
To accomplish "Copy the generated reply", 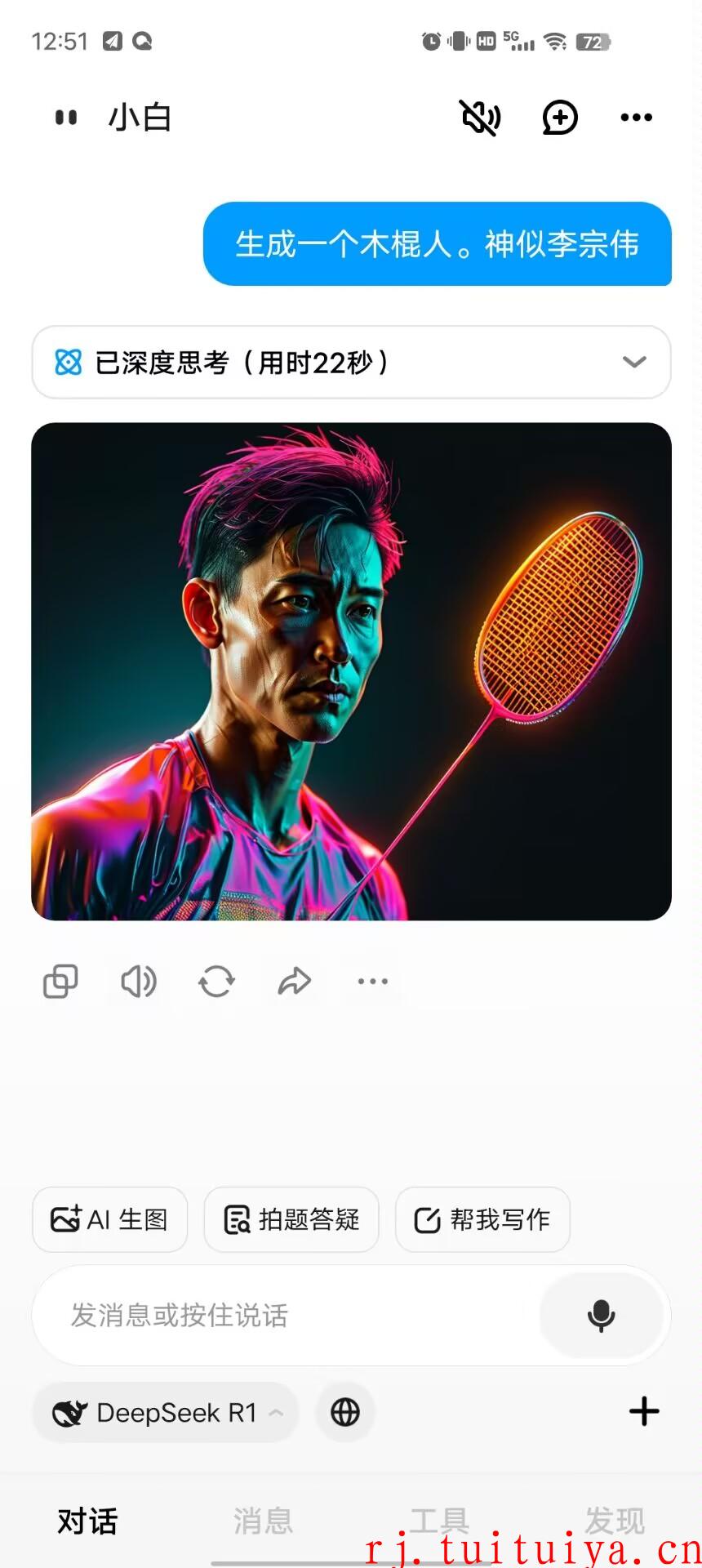I will pos(60,981).
